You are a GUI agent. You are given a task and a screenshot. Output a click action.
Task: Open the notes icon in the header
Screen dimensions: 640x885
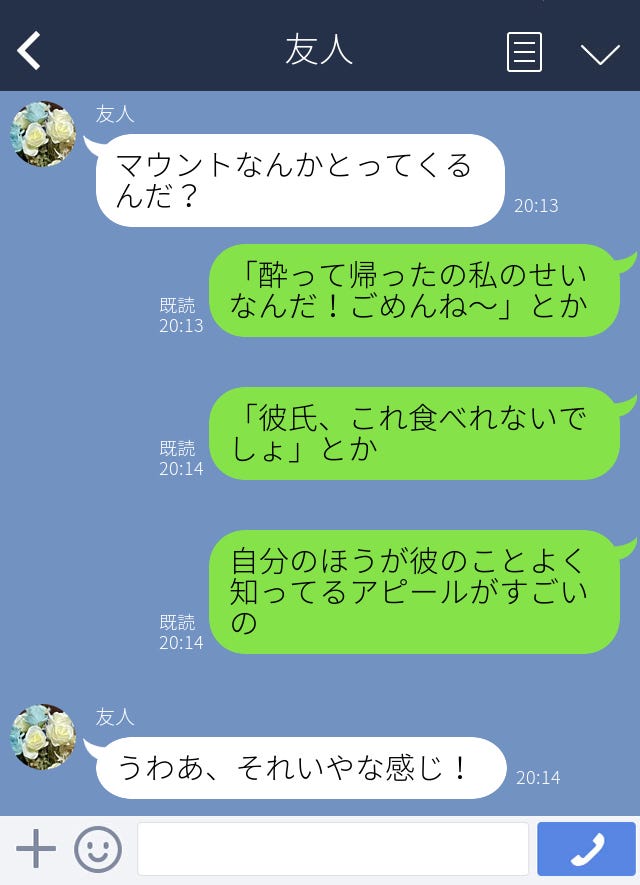tap(524, 52)
